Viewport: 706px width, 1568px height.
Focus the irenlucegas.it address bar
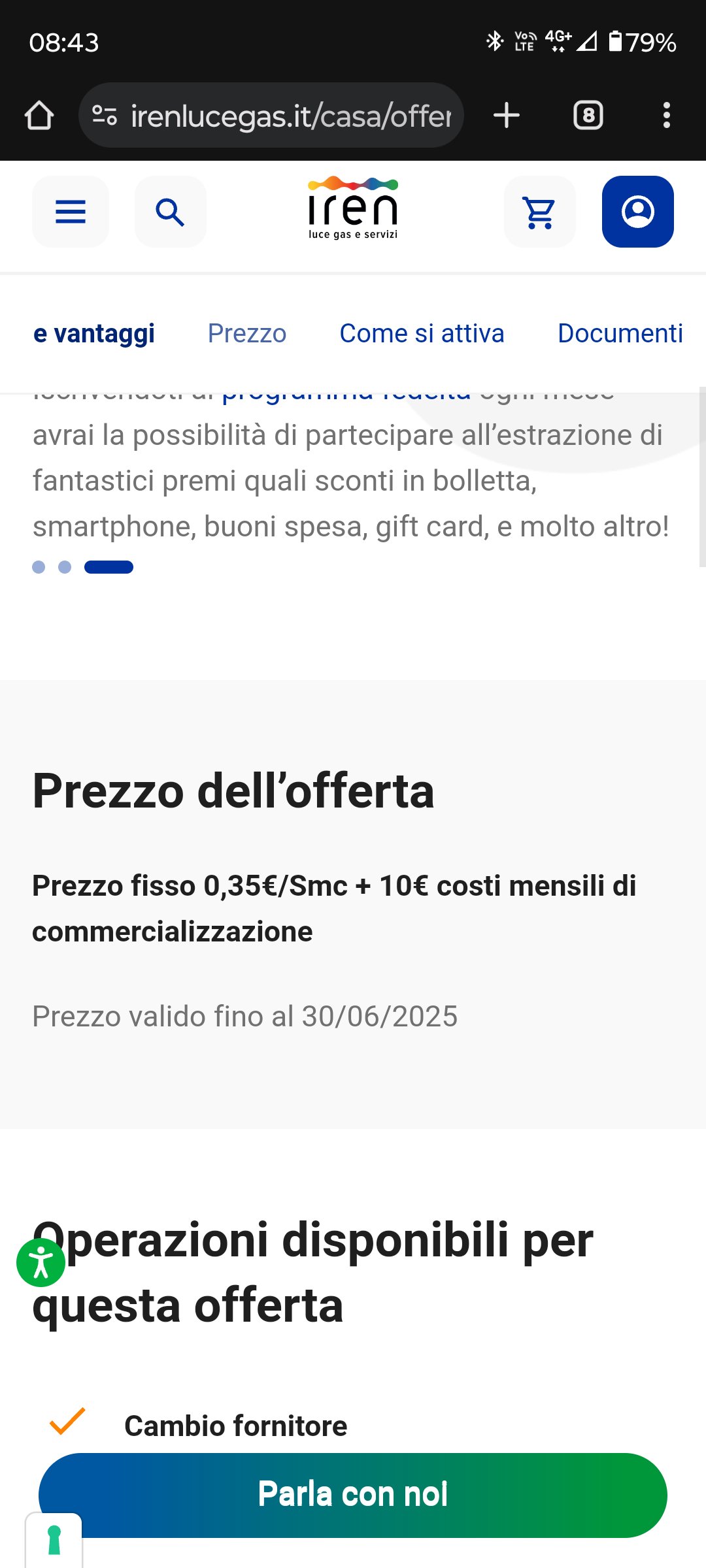[288, 116]
